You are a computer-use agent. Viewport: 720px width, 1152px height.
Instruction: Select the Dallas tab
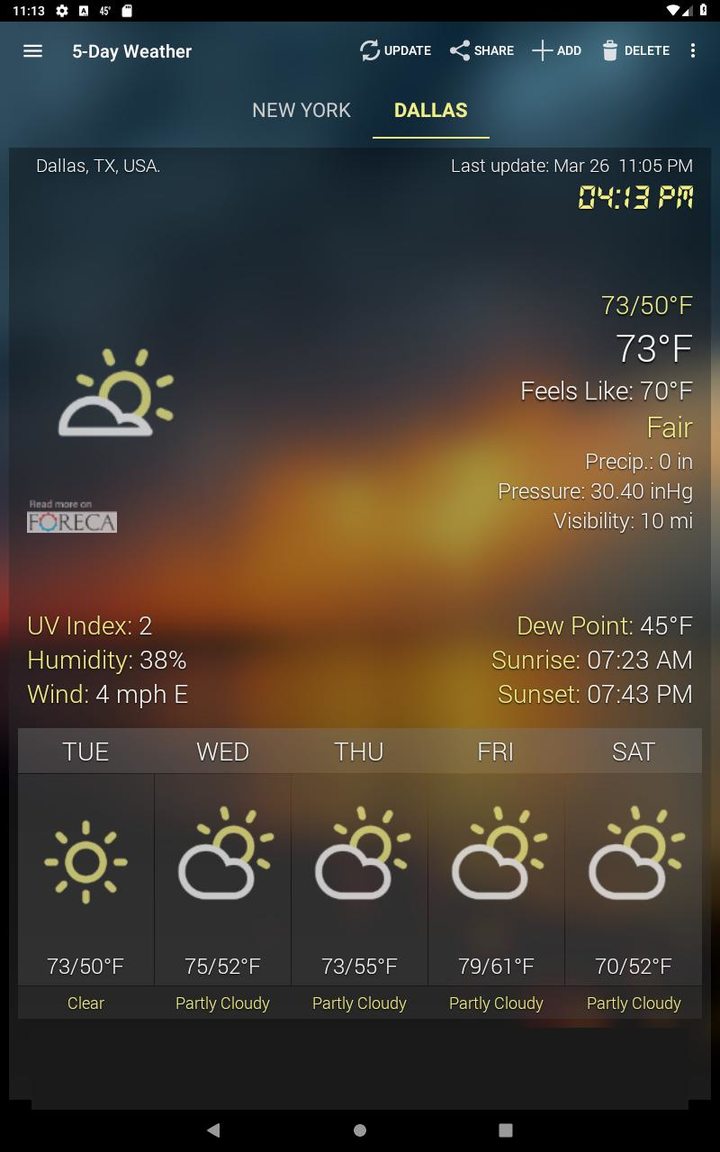[x=430, y=110]
